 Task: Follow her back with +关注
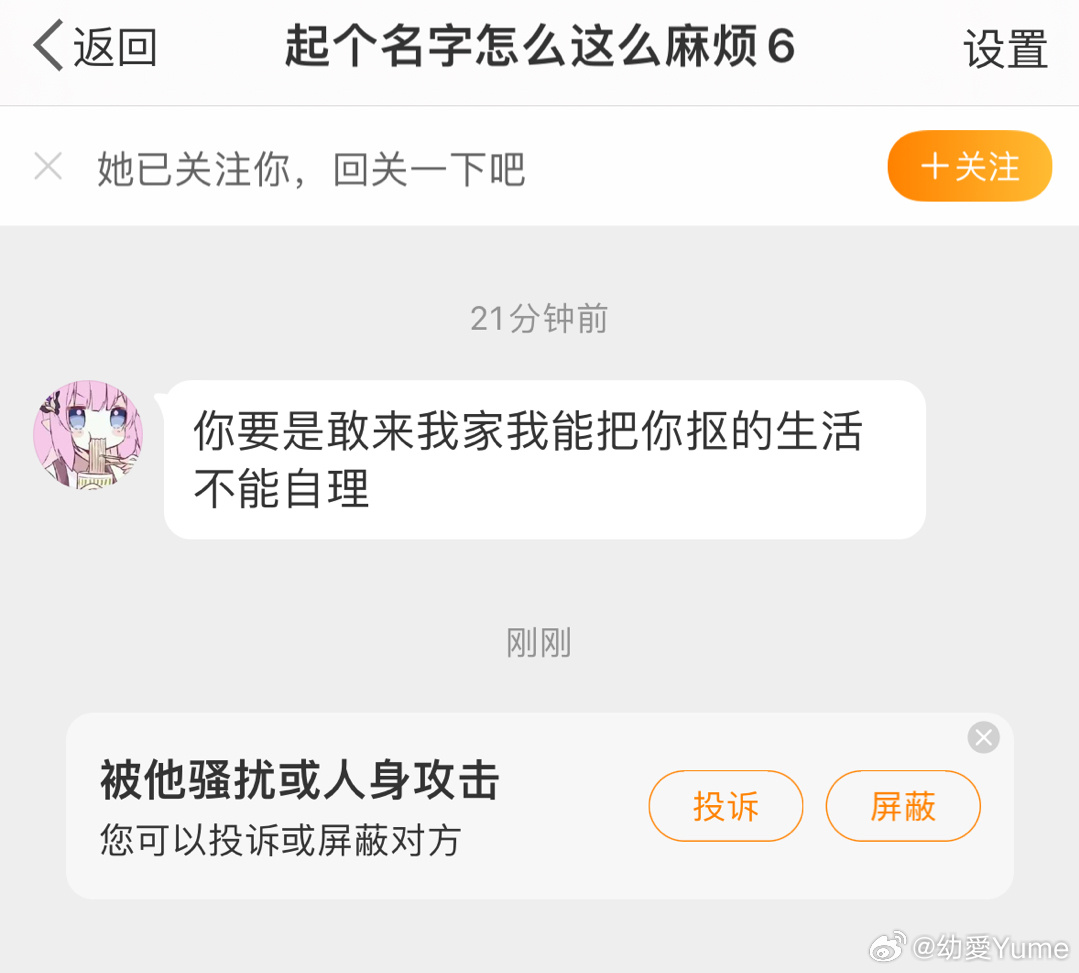click(969, 166)
